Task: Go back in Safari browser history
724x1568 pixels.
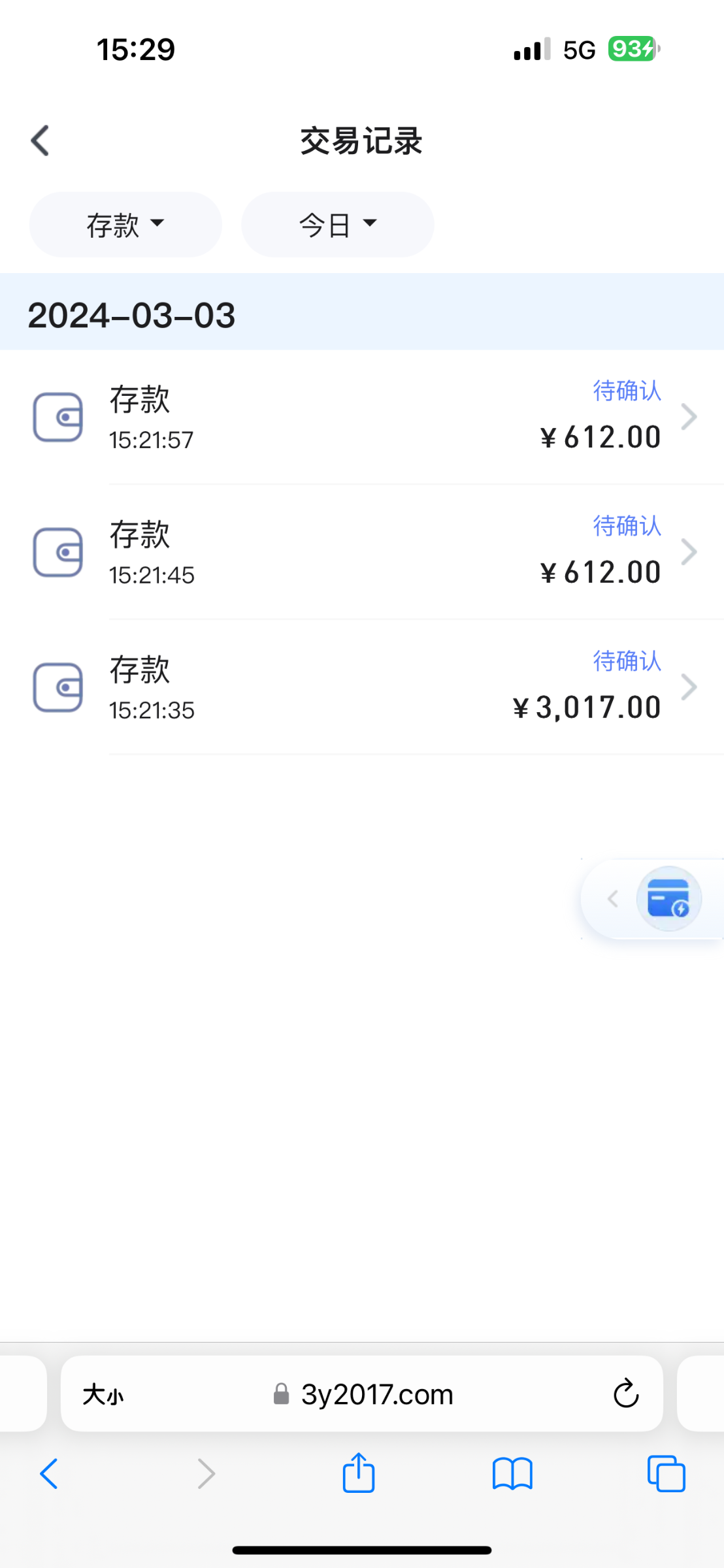Action: [x=49, y=1474]
